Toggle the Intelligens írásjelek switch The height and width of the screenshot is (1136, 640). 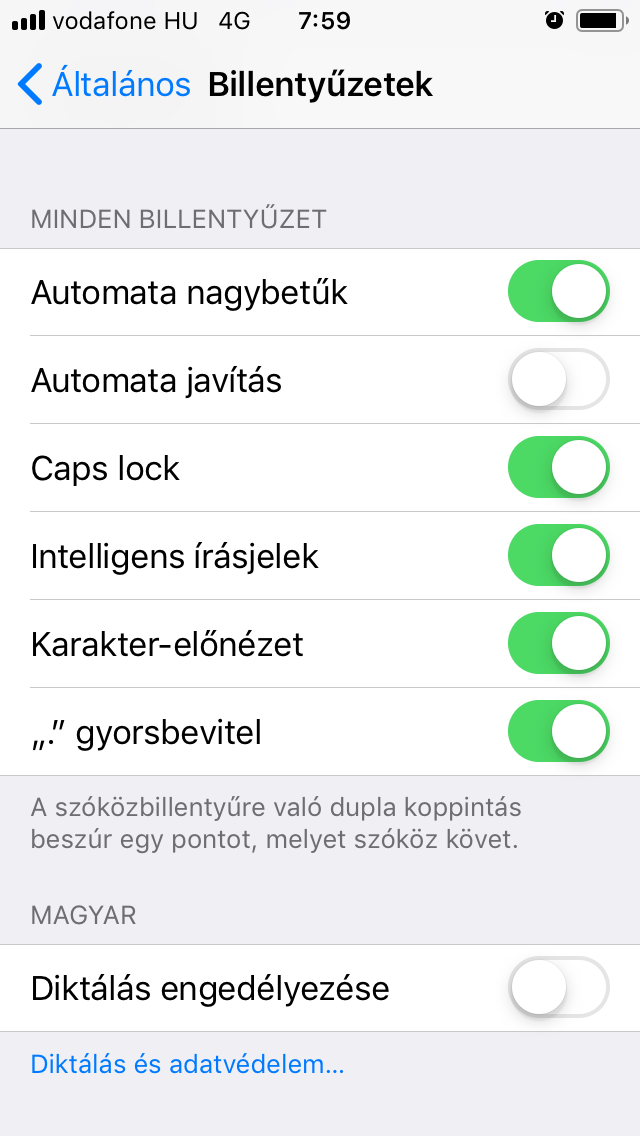pyautogui.click(x=559, y=556)
